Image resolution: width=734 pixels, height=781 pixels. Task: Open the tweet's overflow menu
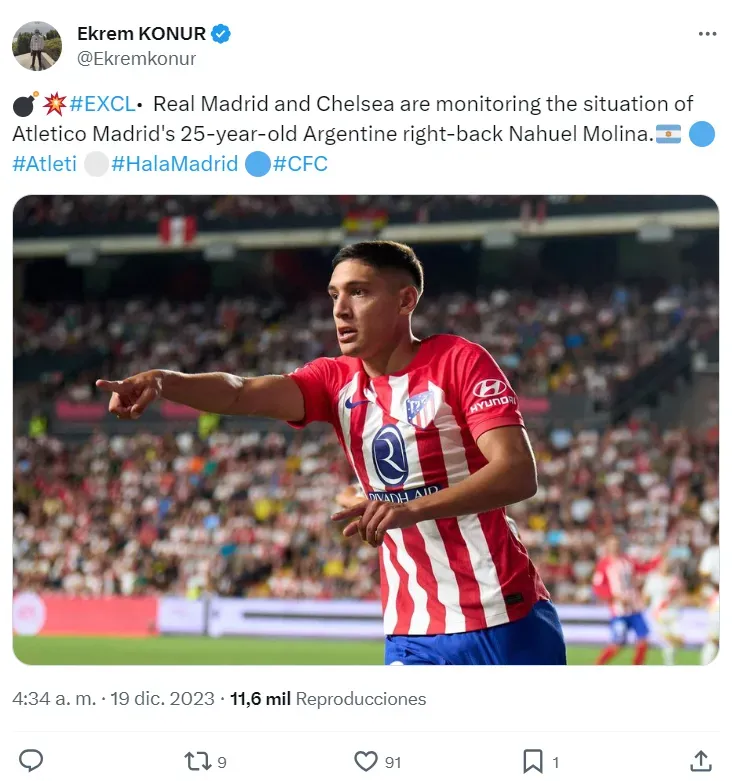coord(707,34)
